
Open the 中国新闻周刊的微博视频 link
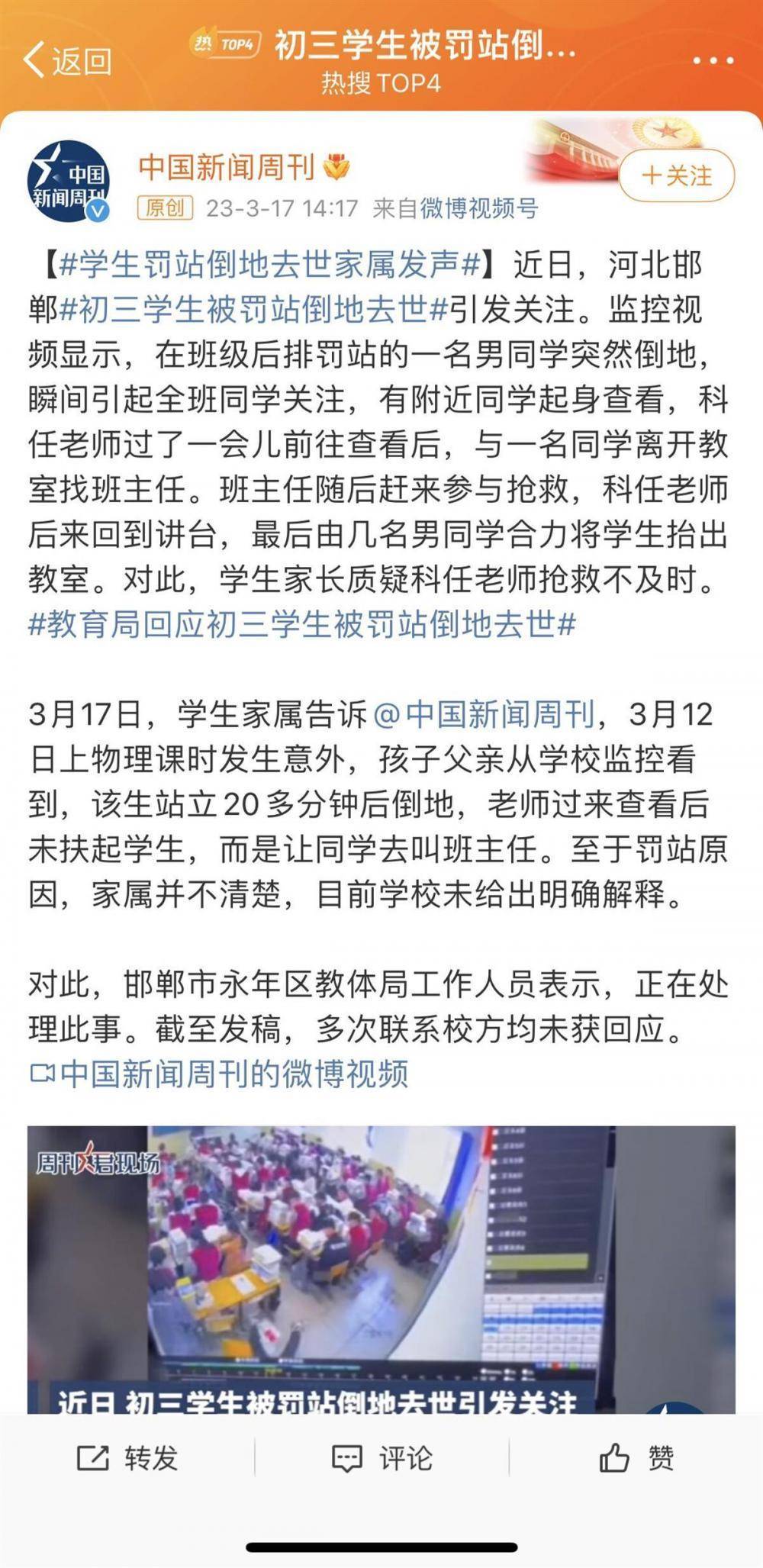[x=220, y=1074]
